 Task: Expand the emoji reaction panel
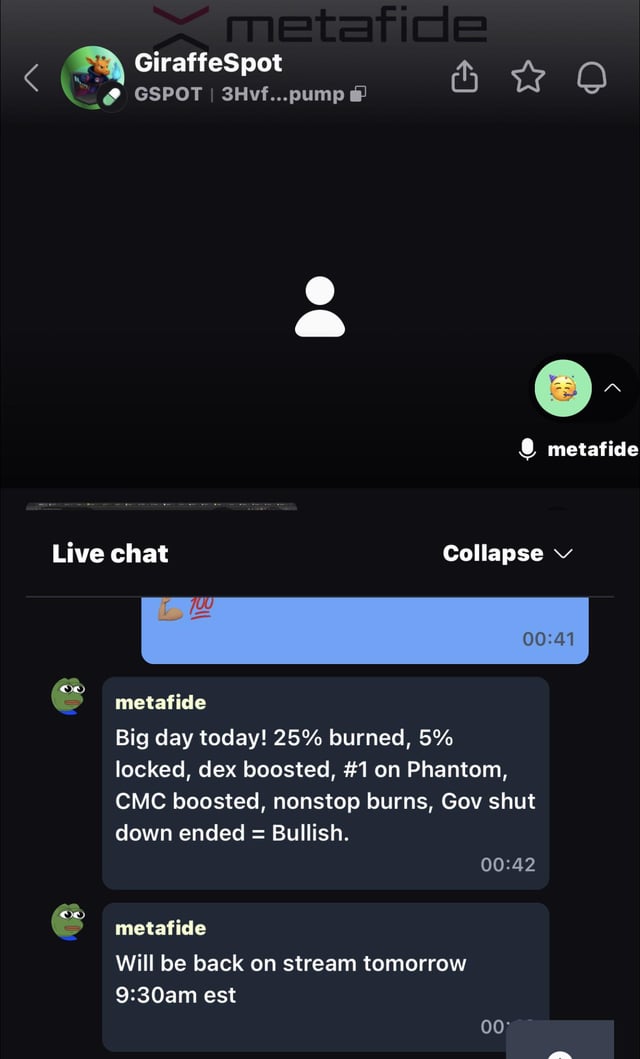(x=613, y=389)
